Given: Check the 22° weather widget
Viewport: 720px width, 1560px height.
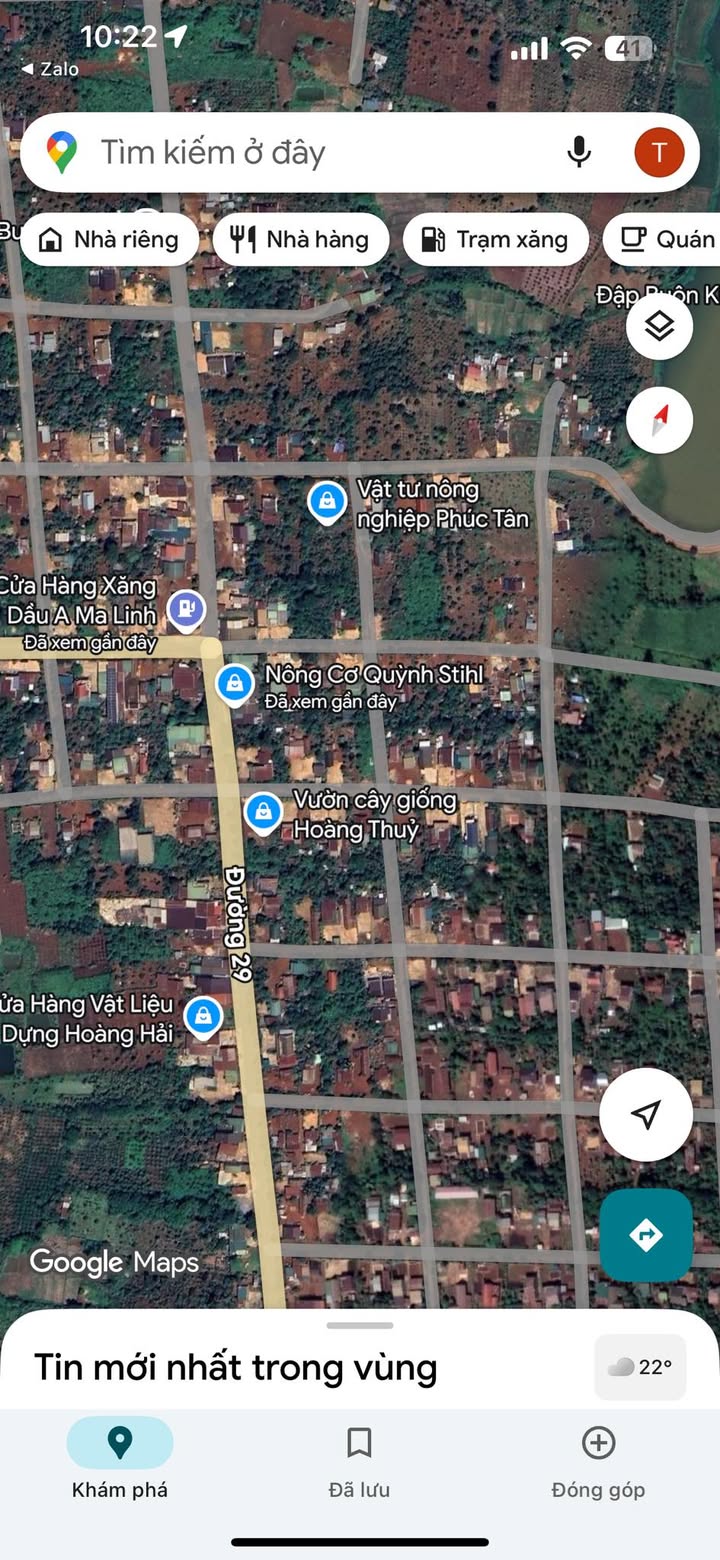Looking at the screenshot, I should click(x=640, y=1367).
